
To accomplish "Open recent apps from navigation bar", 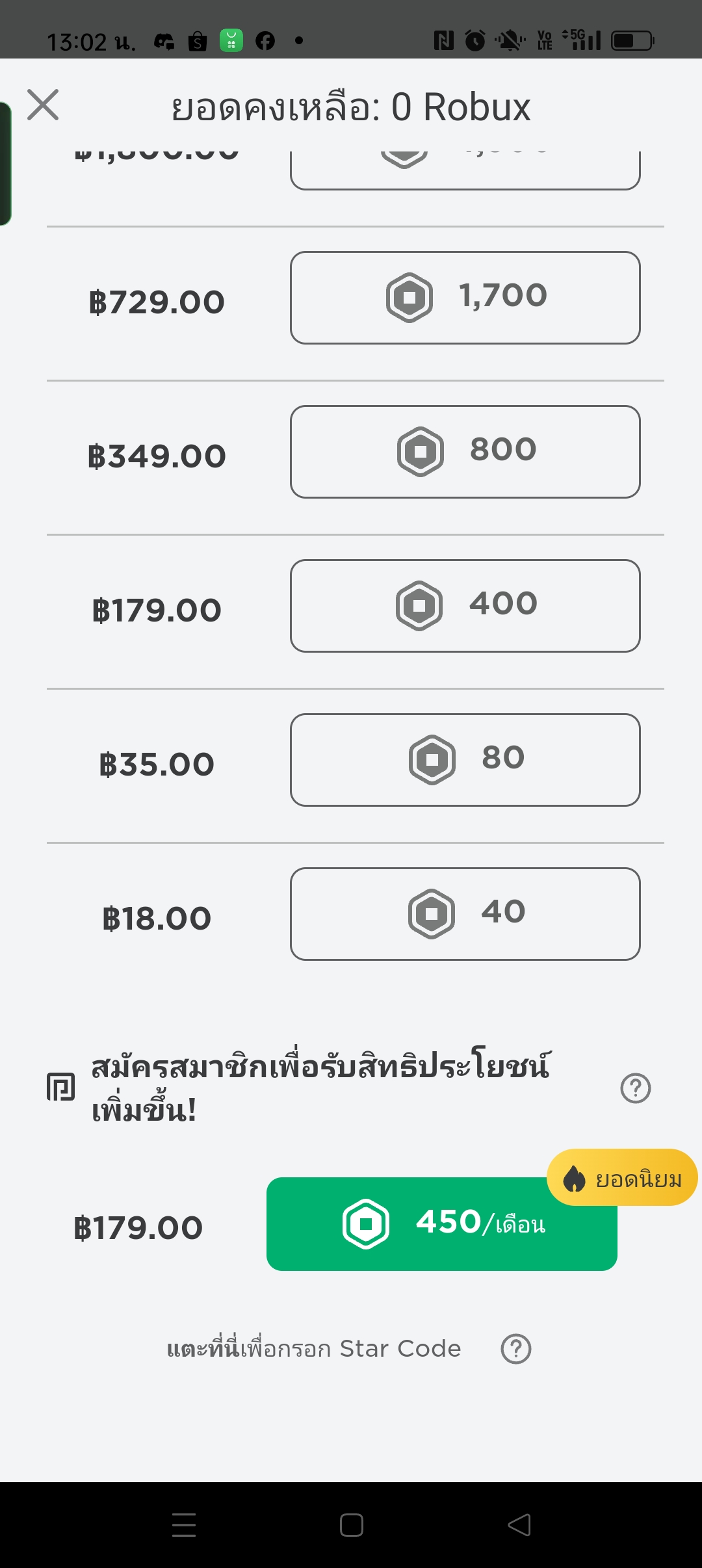I will [x=184, y=1525].
